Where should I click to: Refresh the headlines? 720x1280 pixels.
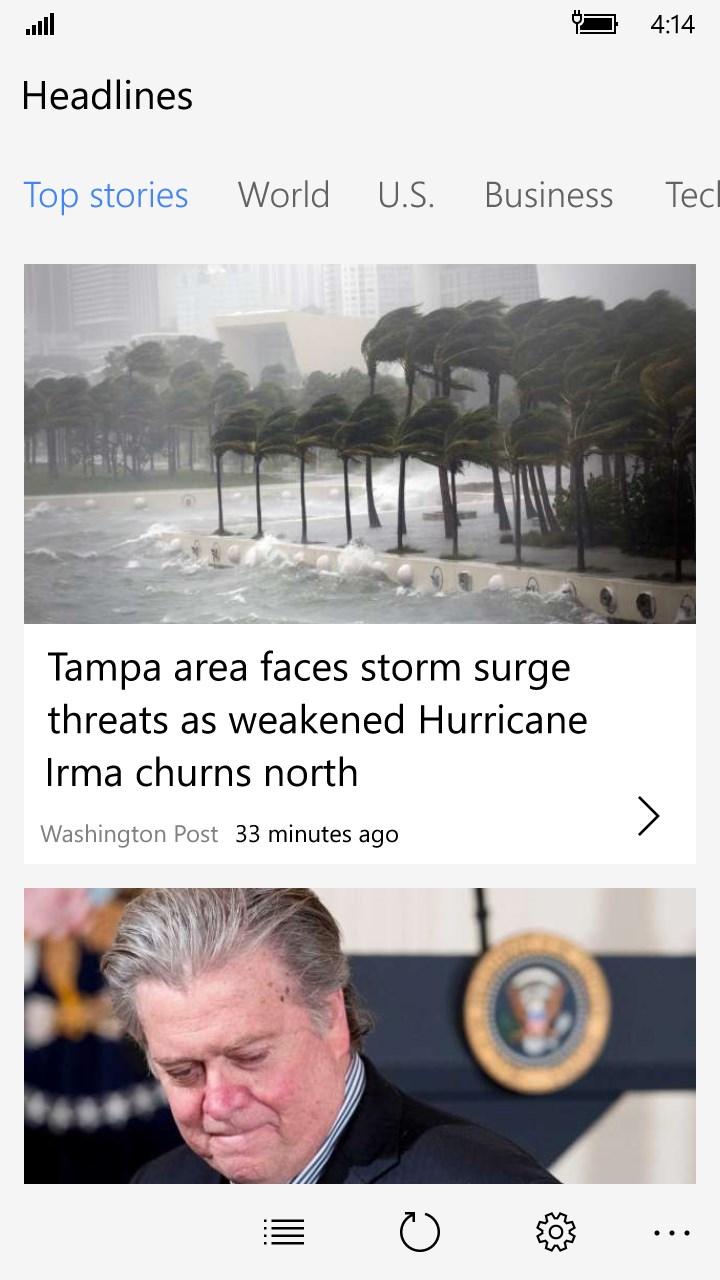click(x=419, y=1232)
